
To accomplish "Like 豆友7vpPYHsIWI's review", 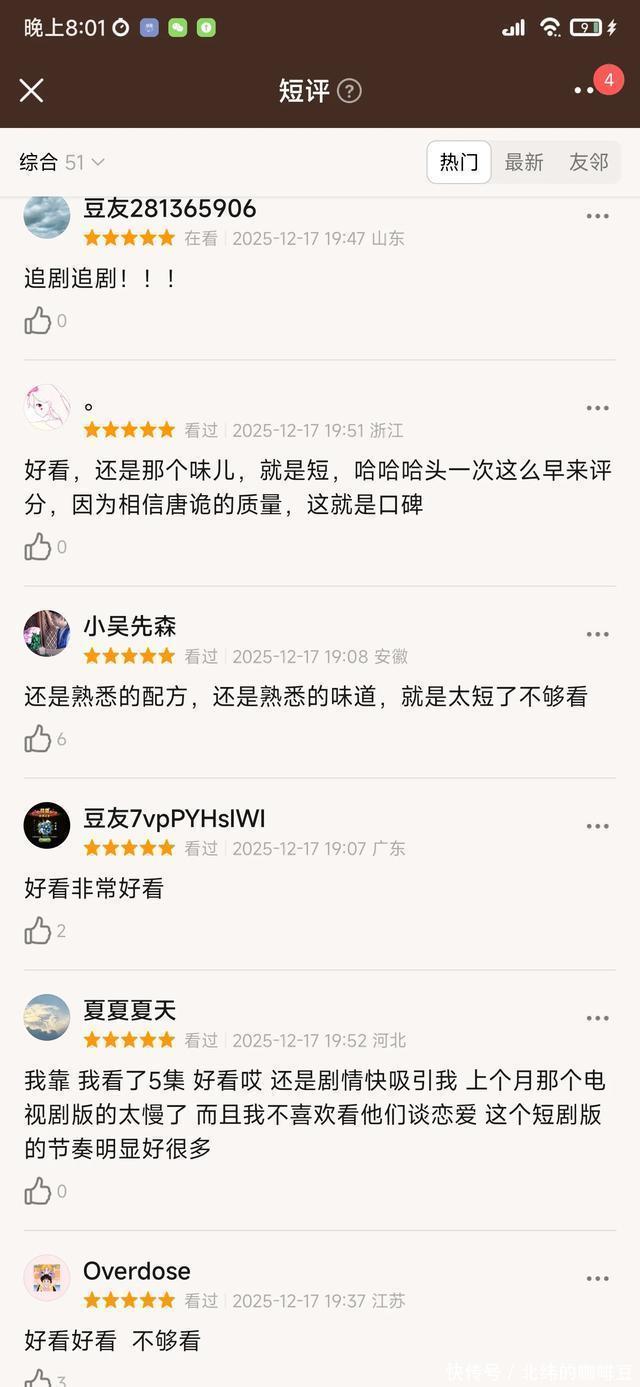I will tap(38, 931).
